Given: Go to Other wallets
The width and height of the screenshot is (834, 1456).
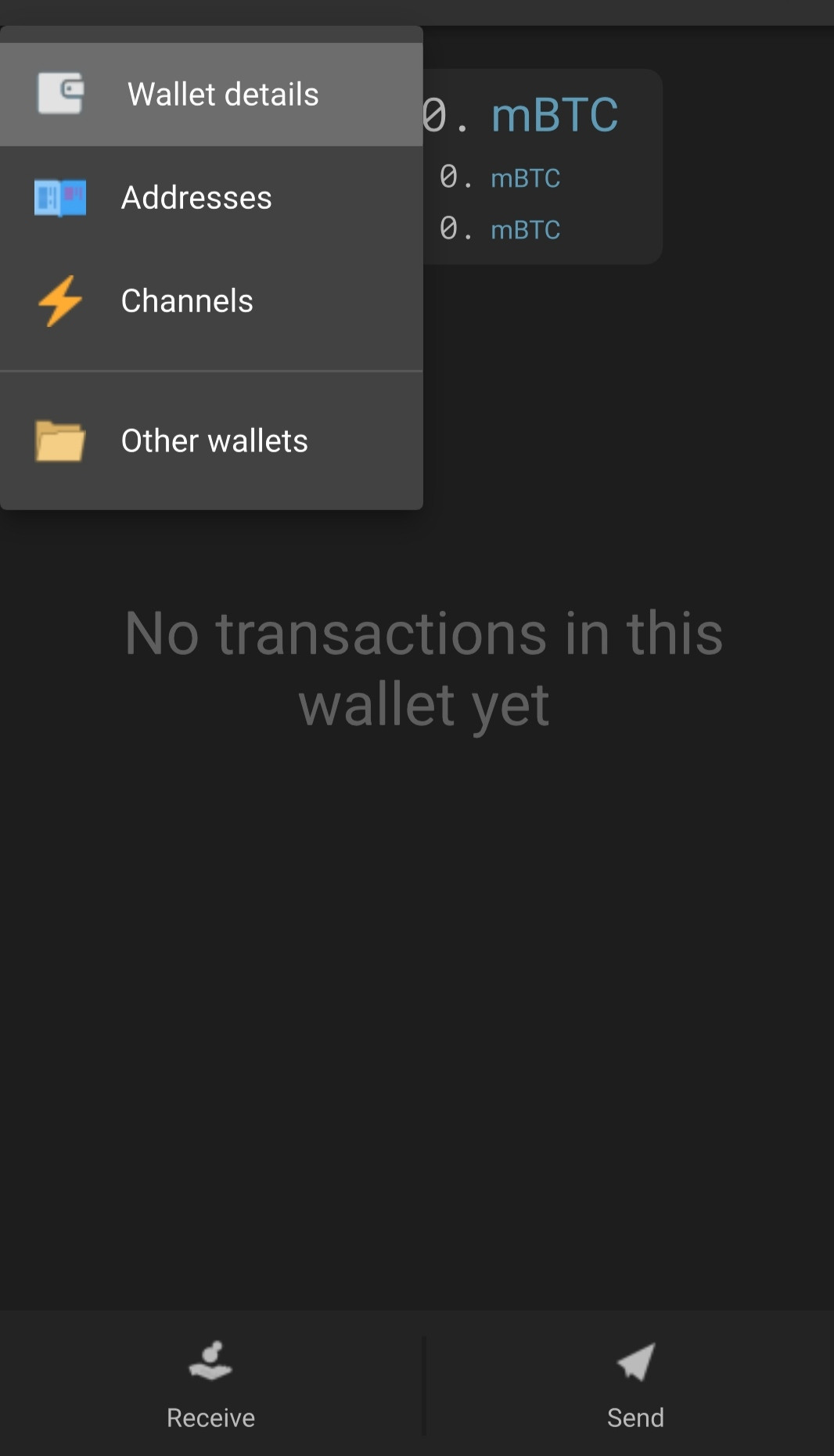Looking at the screenshot, I should (x=211, y=441).
